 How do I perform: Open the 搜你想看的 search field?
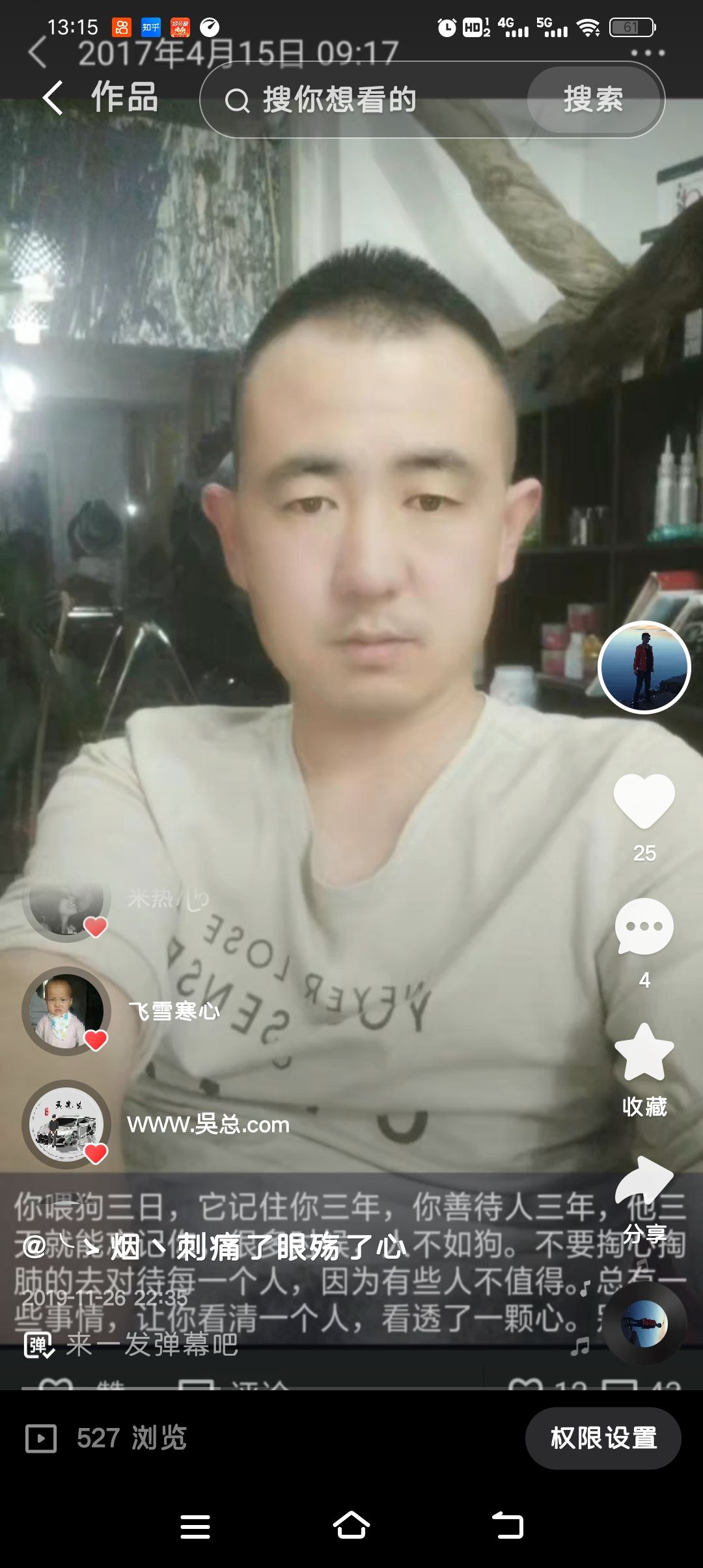coord(365,100)
